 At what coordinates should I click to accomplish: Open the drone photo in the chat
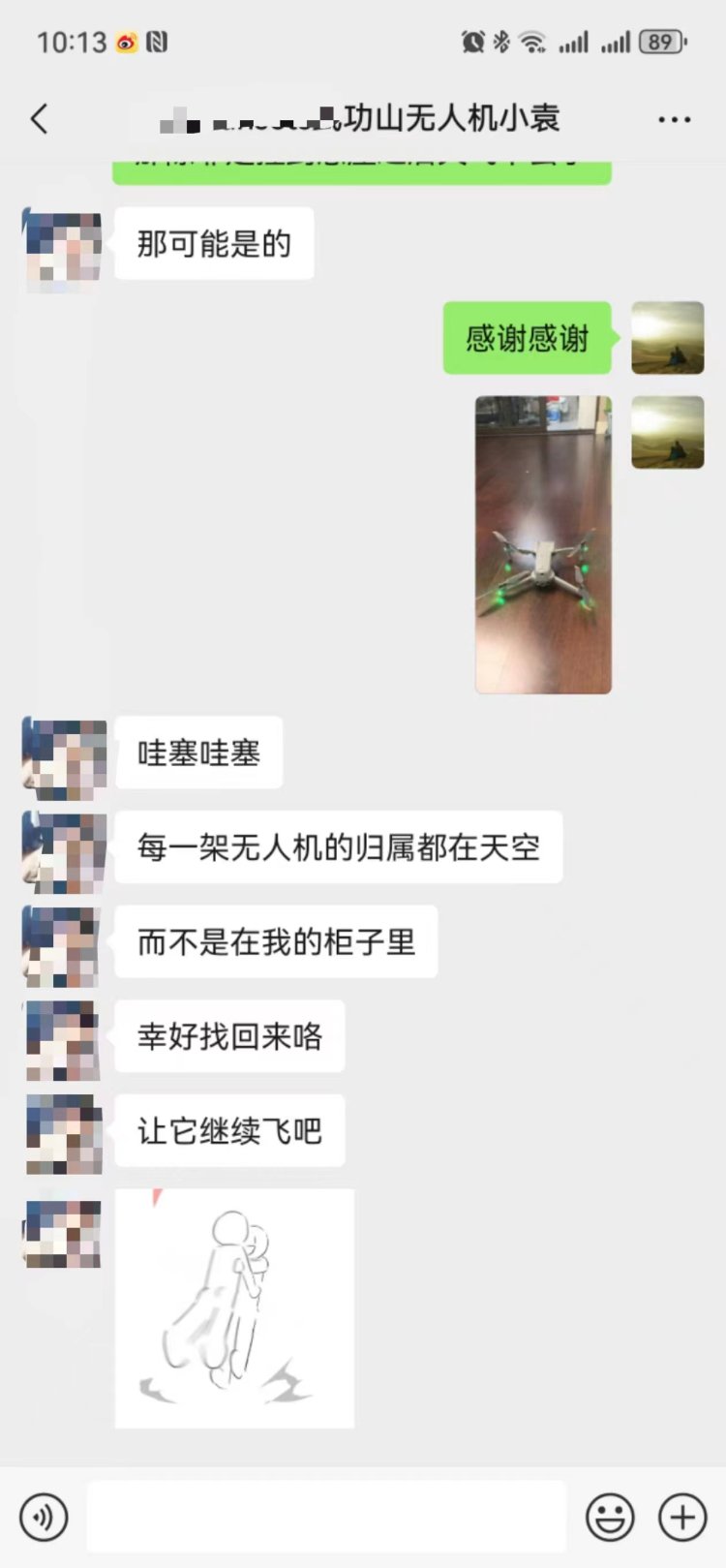pyautogui.click(x=543, y=544)
